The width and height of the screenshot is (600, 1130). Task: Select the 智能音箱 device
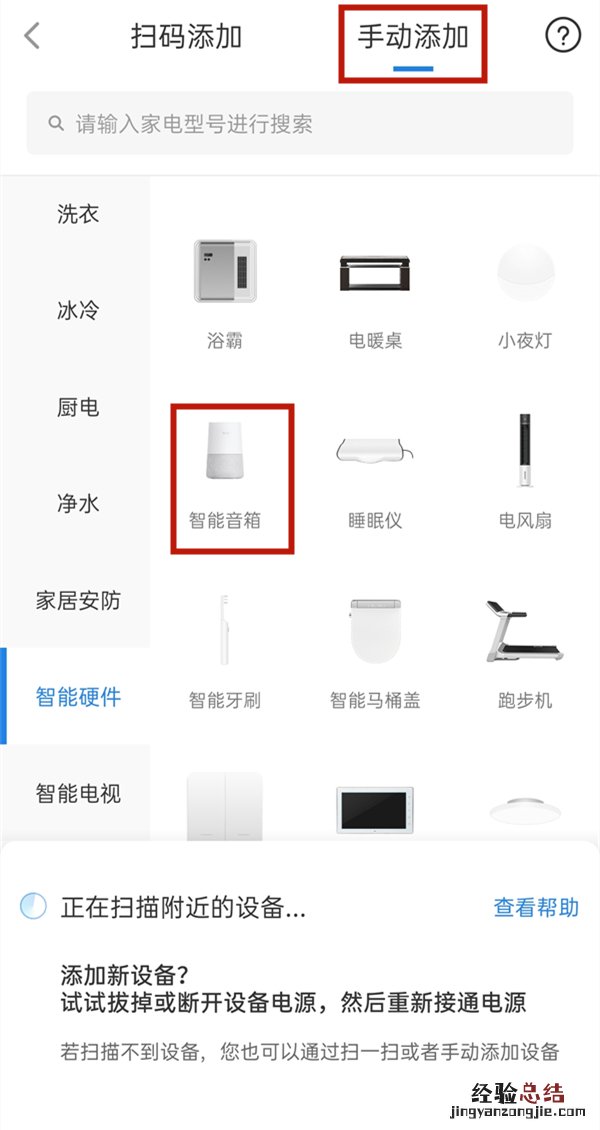point(225,475)
